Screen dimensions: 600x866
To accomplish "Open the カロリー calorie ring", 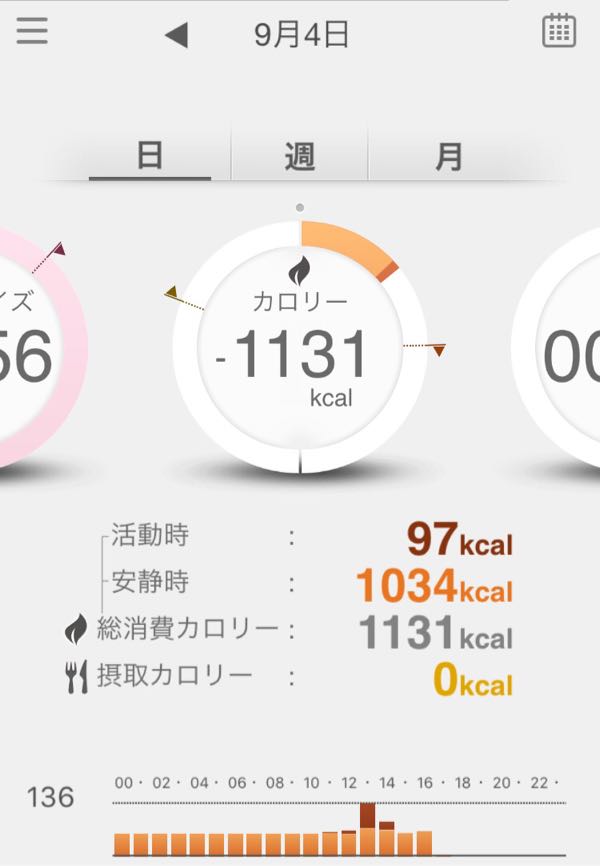I will click(300, 347).
